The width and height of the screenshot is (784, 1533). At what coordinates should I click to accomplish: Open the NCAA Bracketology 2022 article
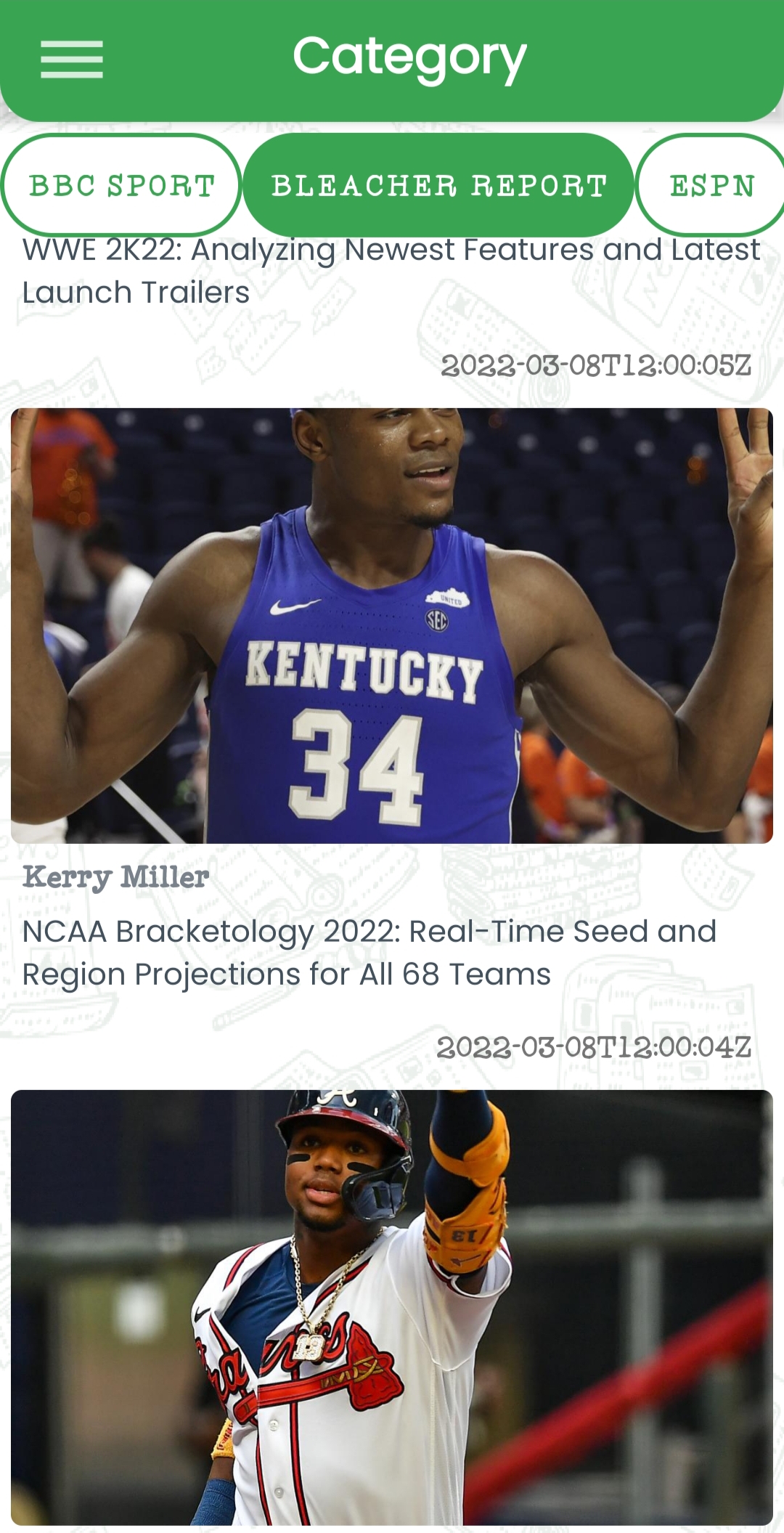tap(369, 952)
